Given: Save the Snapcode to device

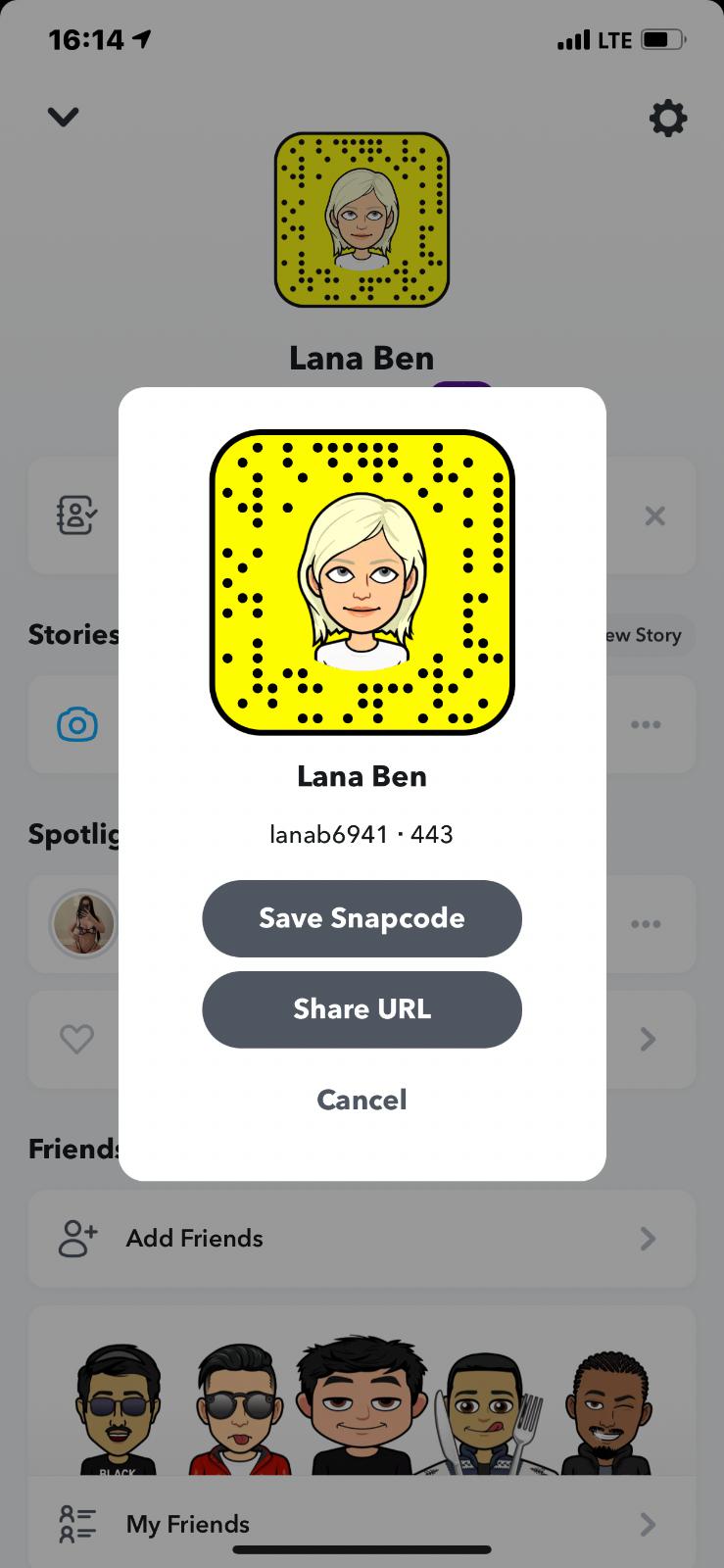Looking at the screenshot, I should coord(362,918).
